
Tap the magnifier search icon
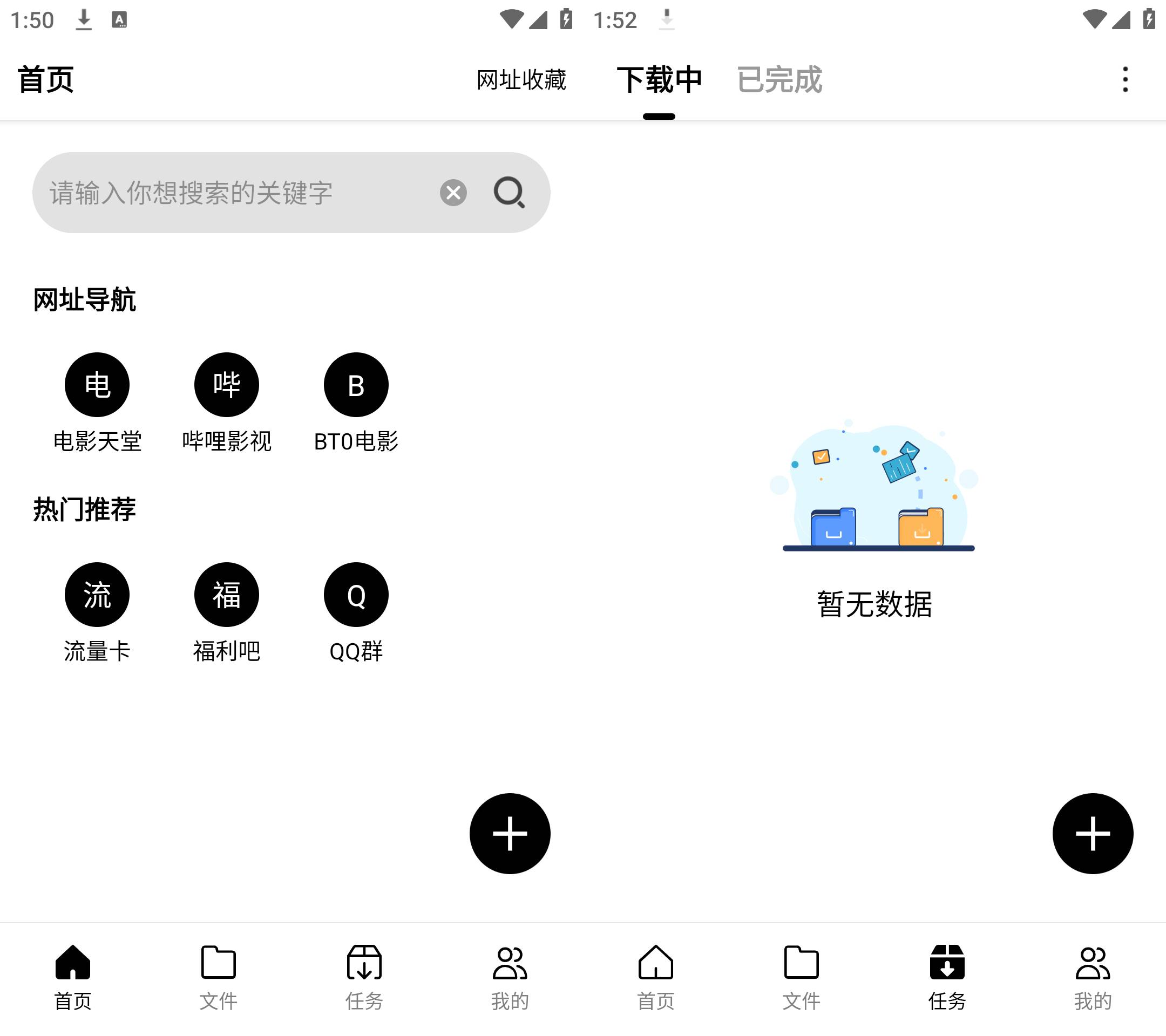click(509, 193)
